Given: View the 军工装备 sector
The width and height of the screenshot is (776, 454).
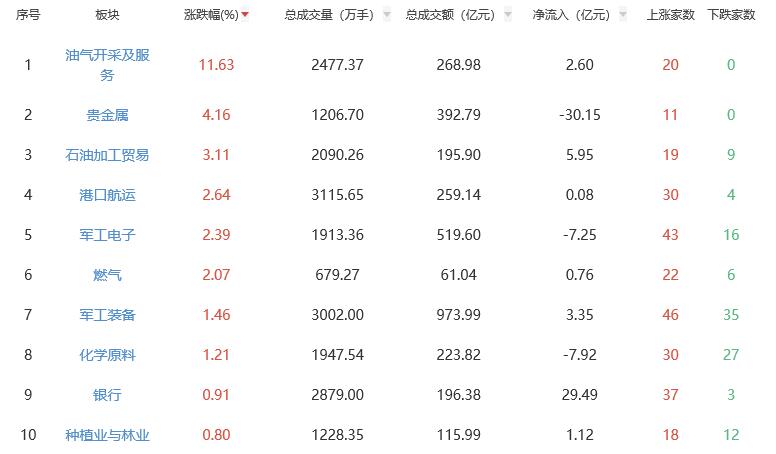Looking at the screenshot, I should [x=107, y=315].
